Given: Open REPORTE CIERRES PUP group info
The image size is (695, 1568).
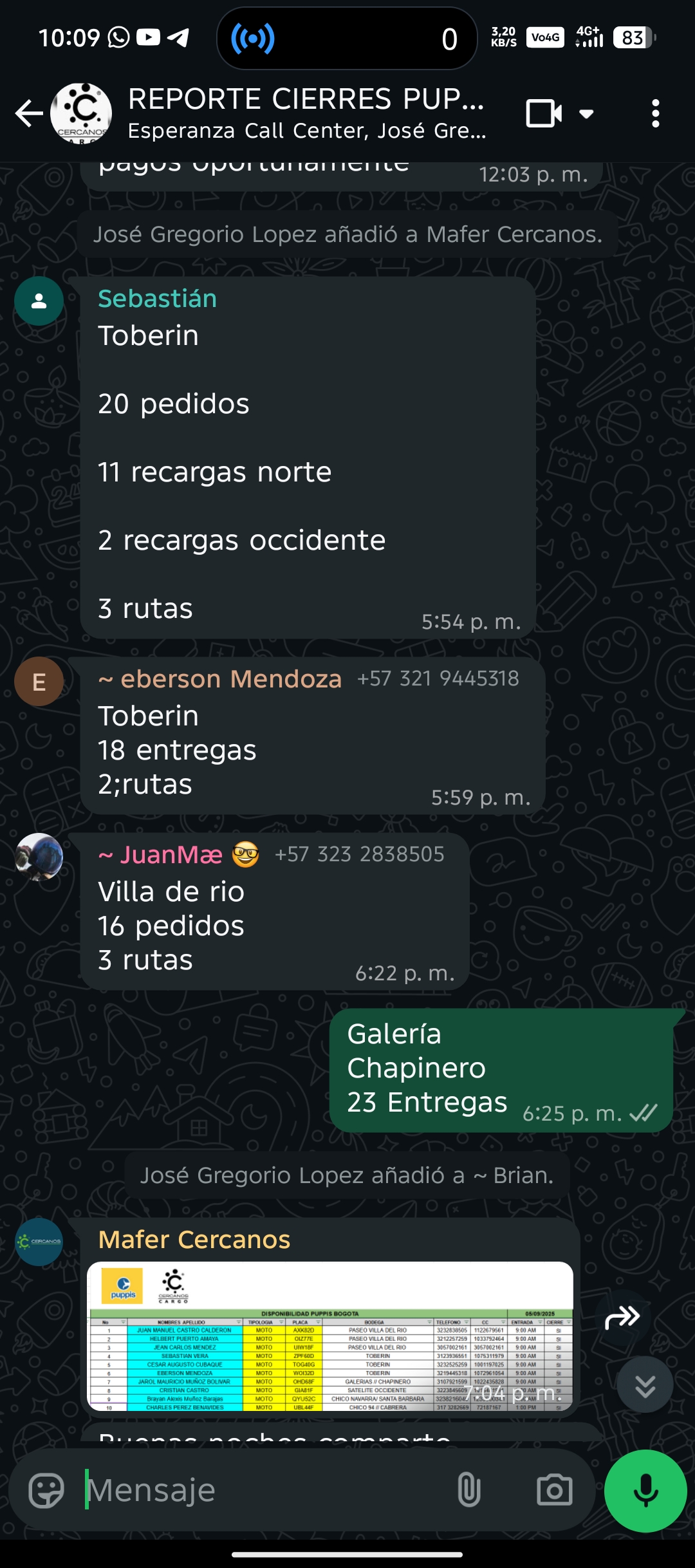Looking at the screenshot, I should point(306,114).
